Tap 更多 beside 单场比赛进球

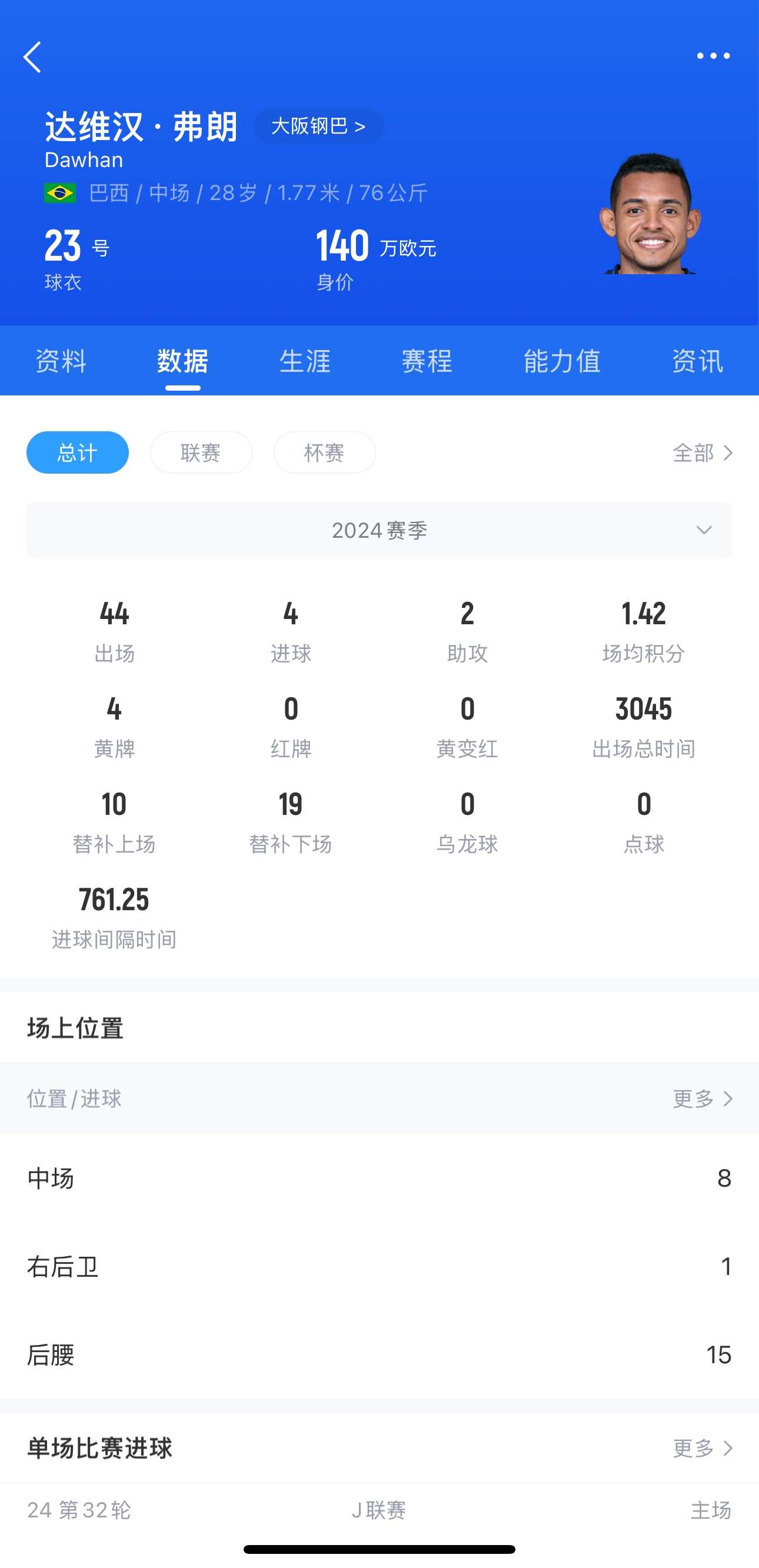pyautogui.click(x=703, y=1448)
